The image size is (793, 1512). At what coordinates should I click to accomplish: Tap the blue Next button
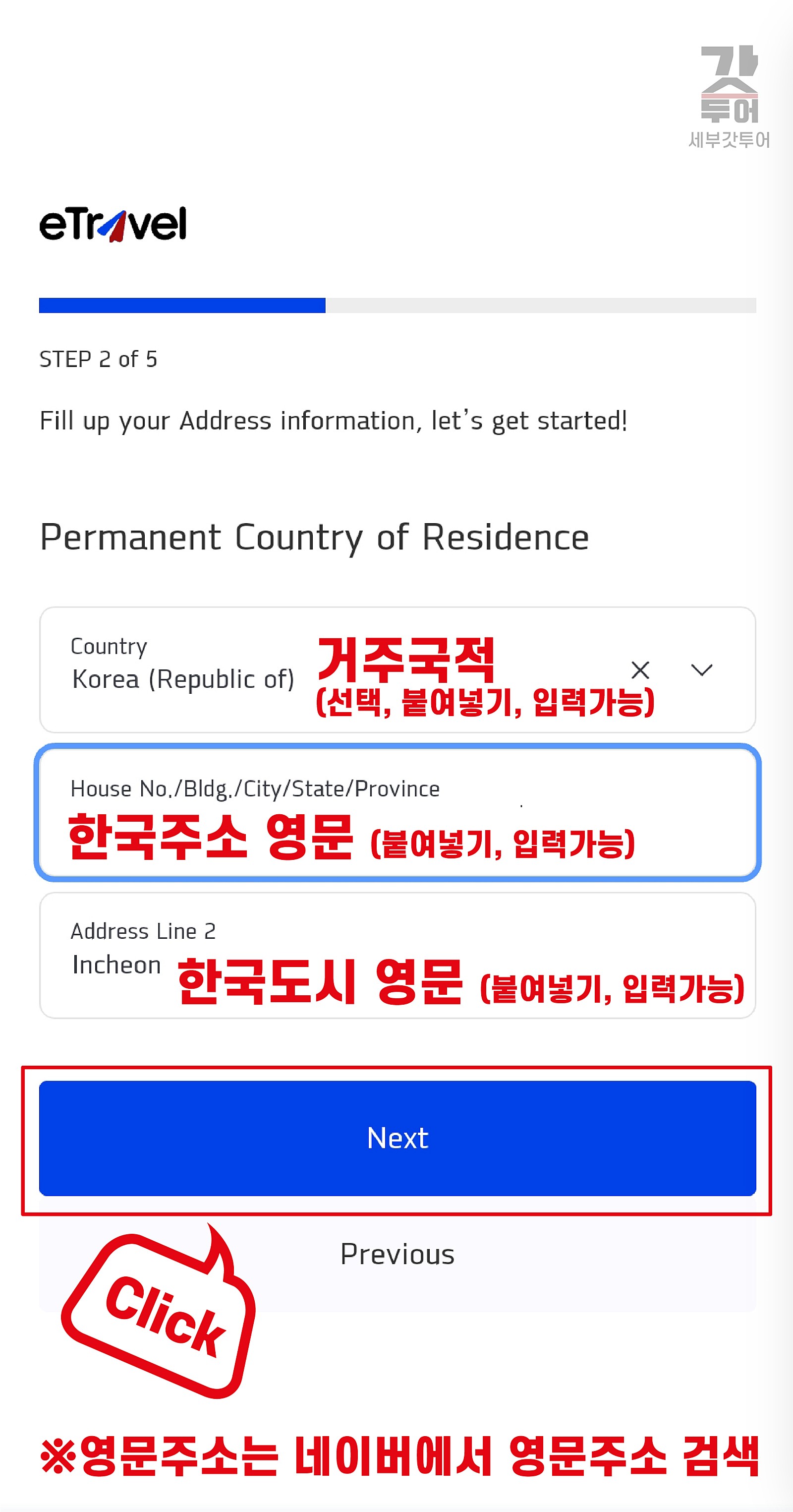tap(397, 1138)
